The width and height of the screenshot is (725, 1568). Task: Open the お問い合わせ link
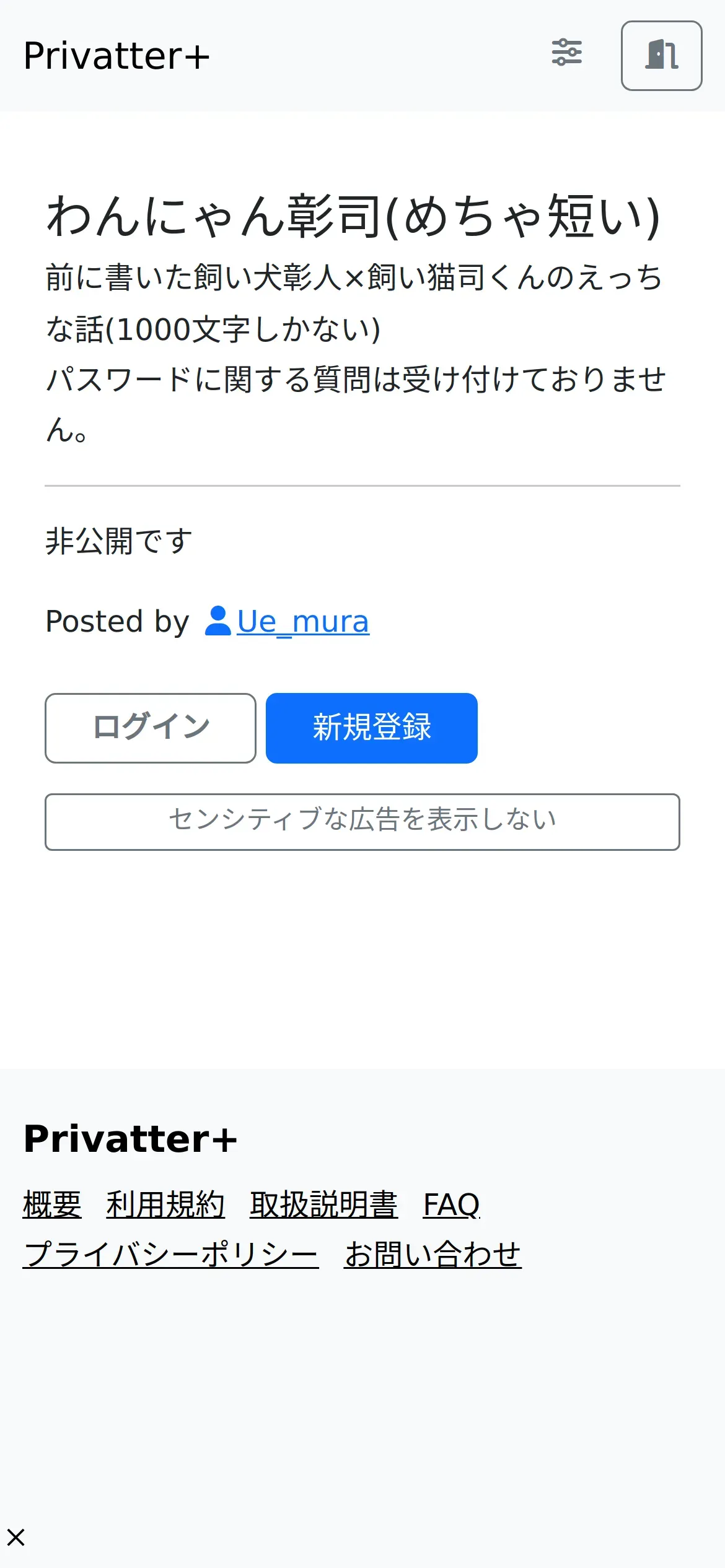click(433, 1254)
